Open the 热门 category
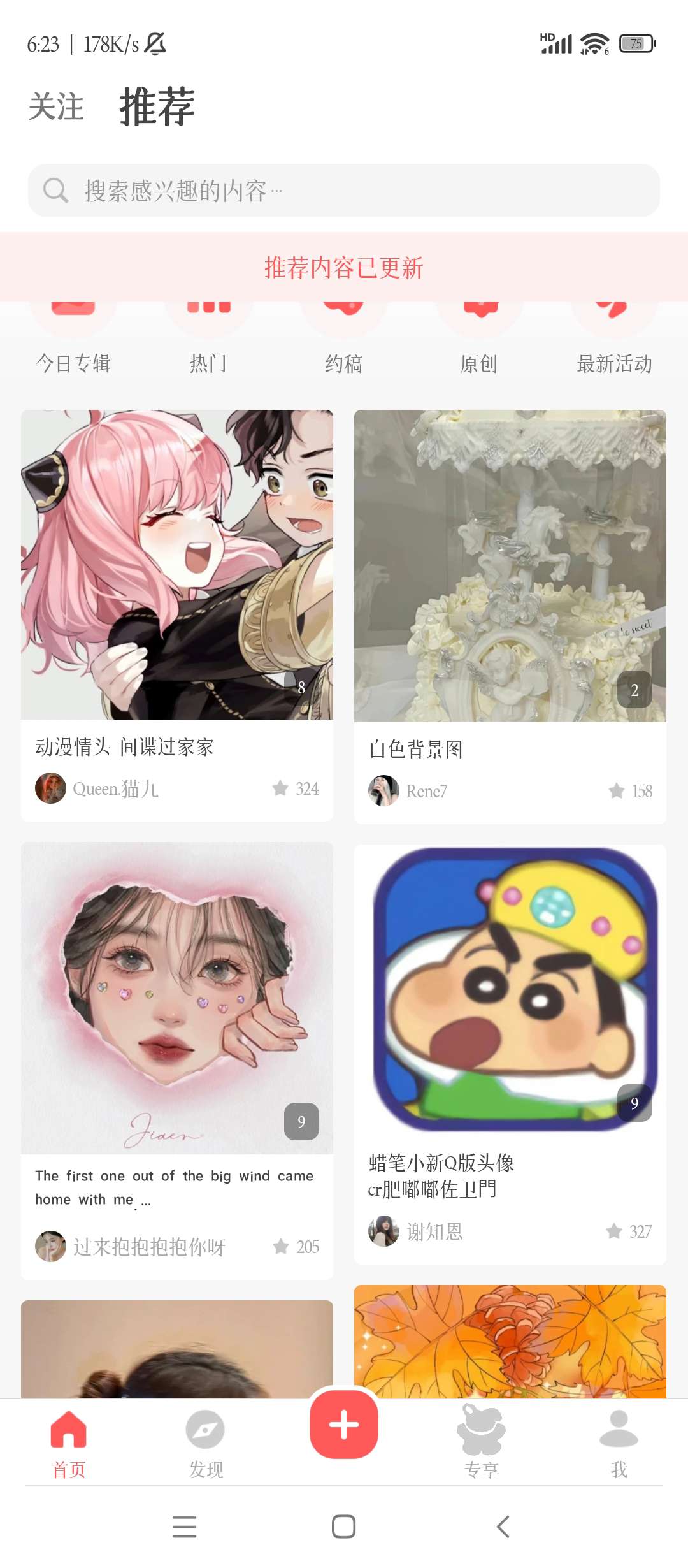The image size is (688, 1568). pos(208,341)
